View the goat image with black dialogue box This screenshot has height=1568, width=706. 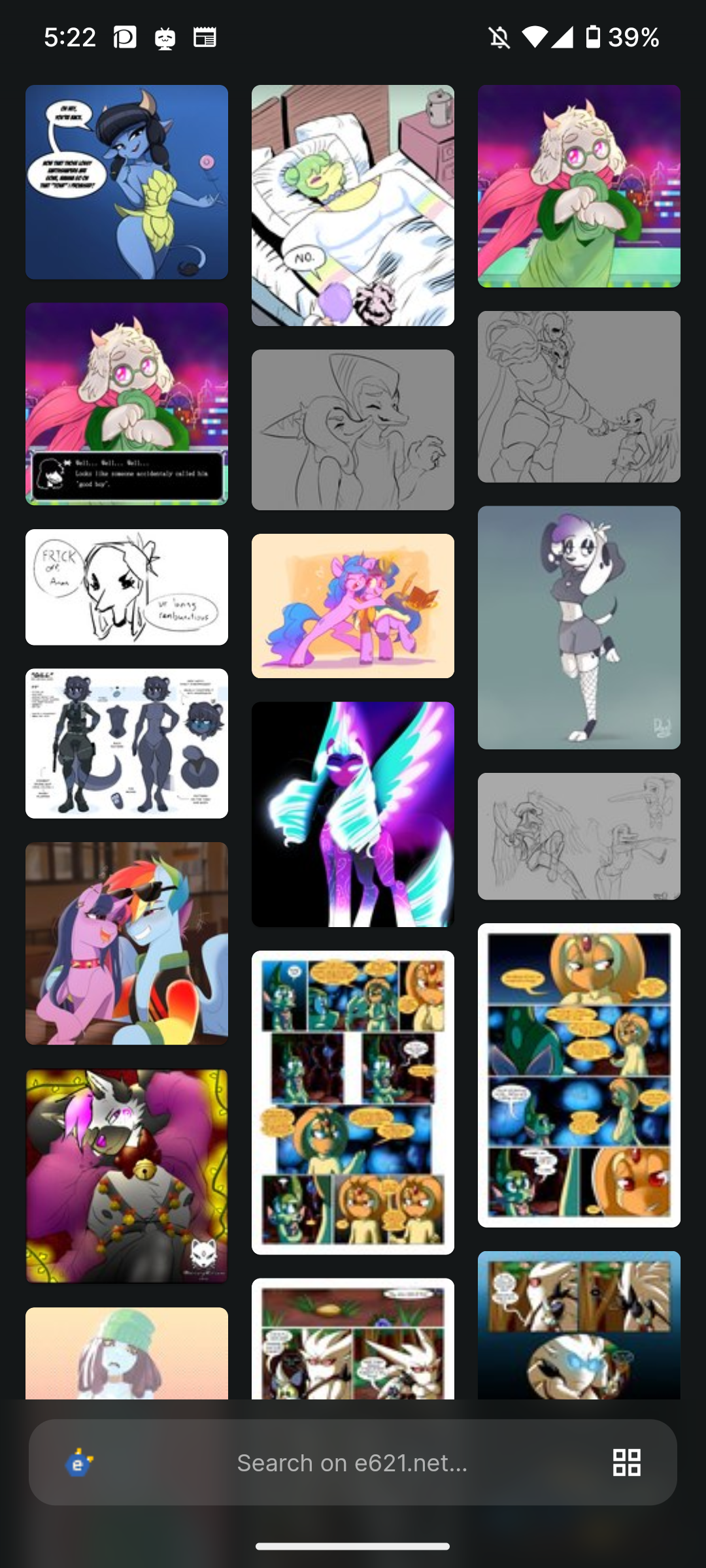click(127, 403)
